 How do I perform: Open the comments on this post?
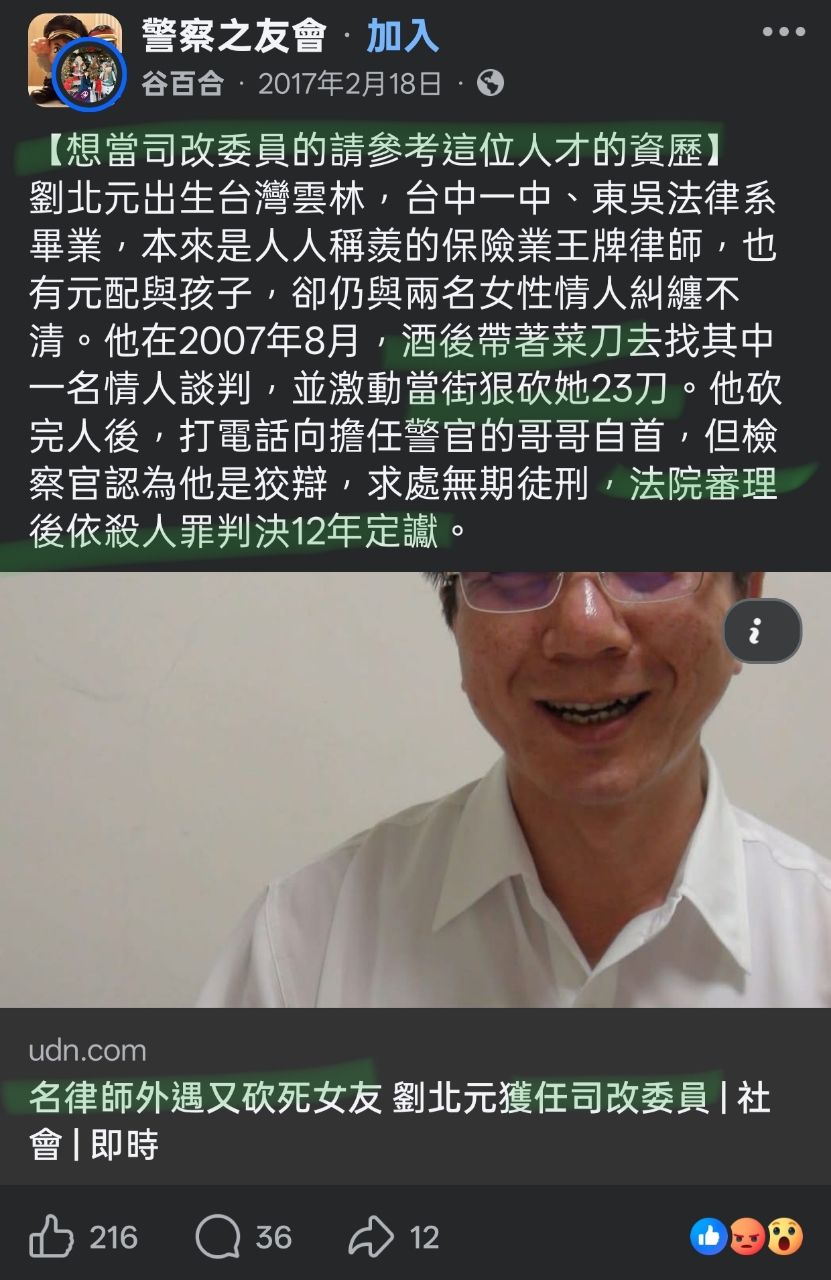tap(243, 1237)
